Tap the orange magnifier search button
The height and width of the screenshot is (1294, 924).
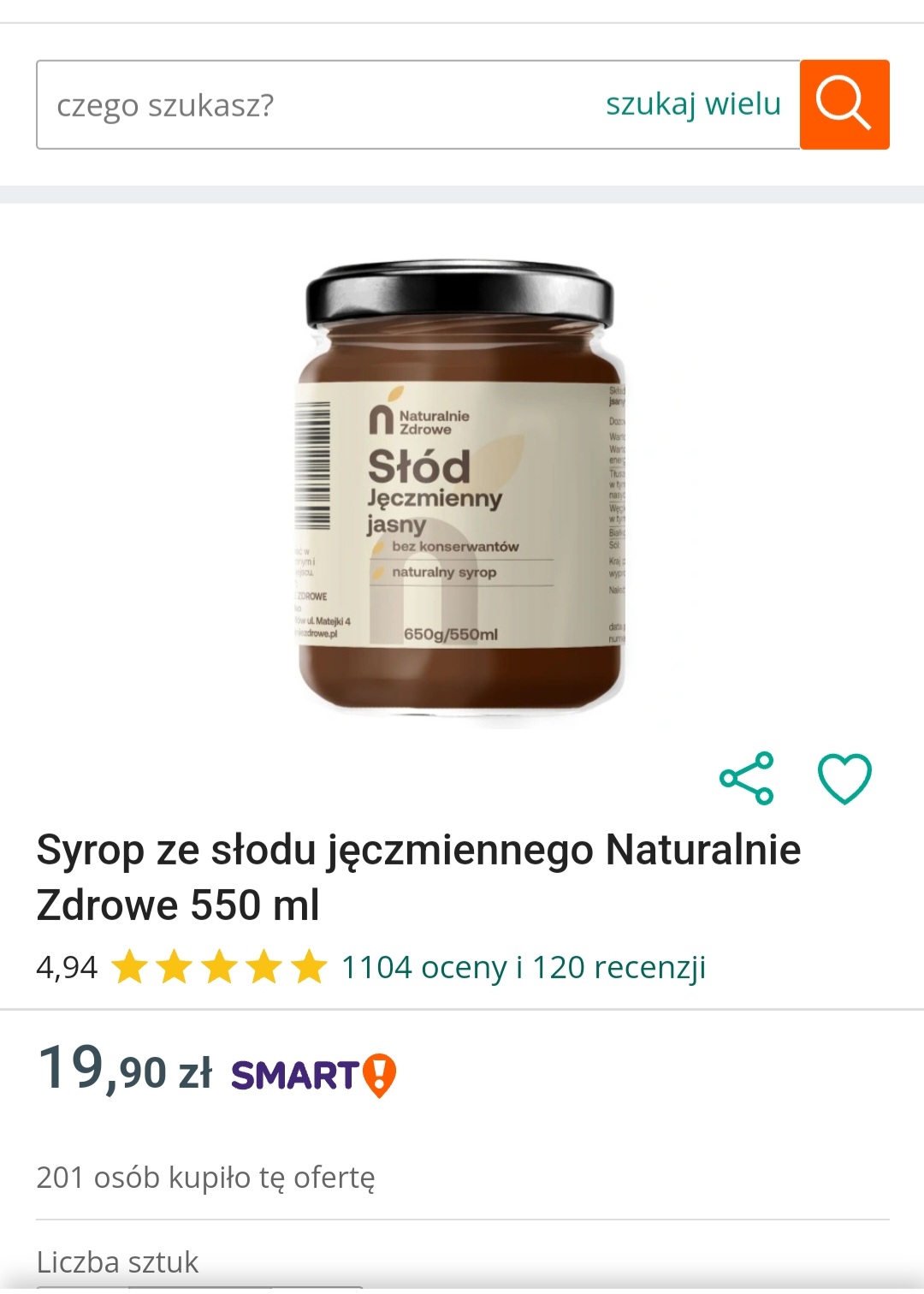pos(844,104)
